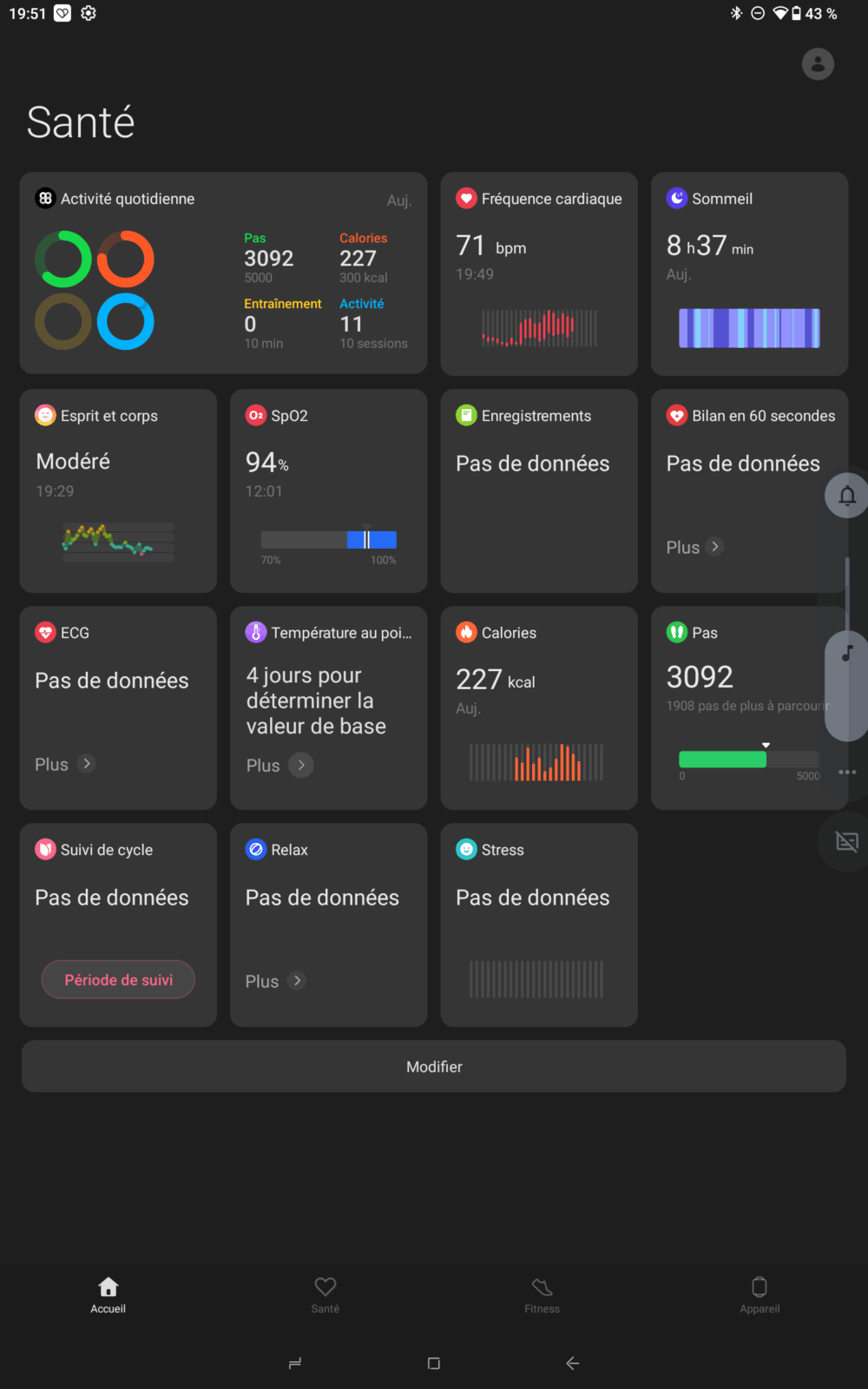Open the Pas steps card

[749, 708]
